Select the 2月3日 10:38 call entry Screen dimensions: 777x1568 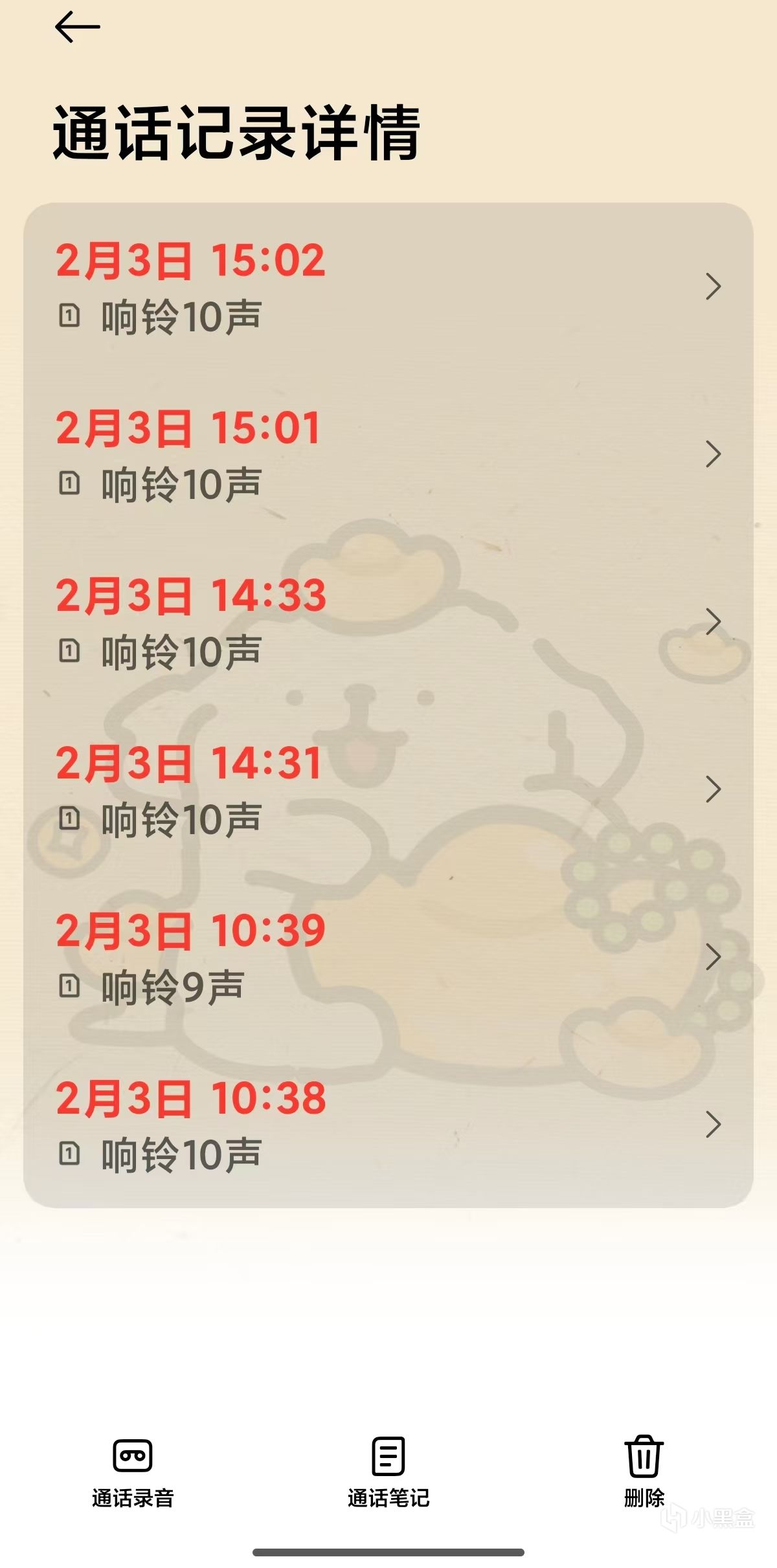(x=387, y=1125)
